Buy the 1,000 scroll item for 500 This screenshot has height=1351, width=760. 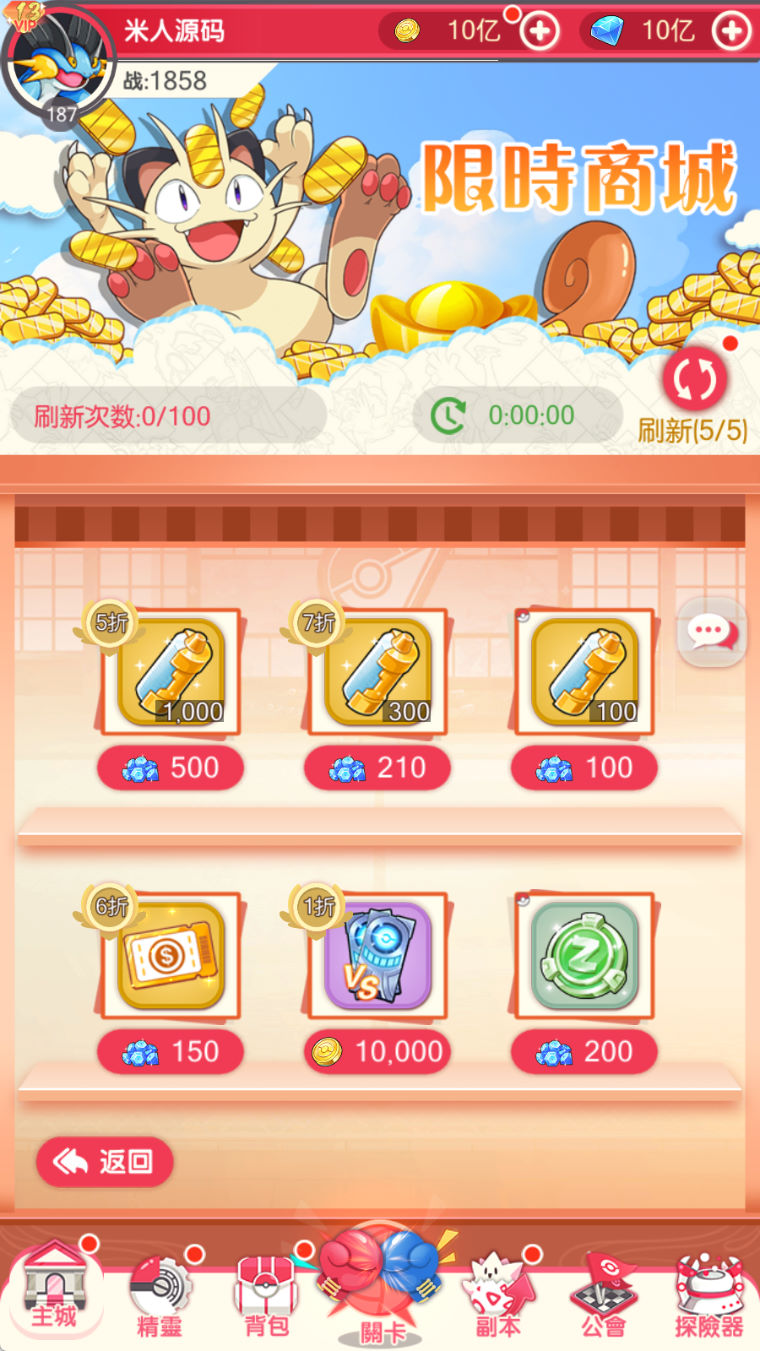(170, 768)
